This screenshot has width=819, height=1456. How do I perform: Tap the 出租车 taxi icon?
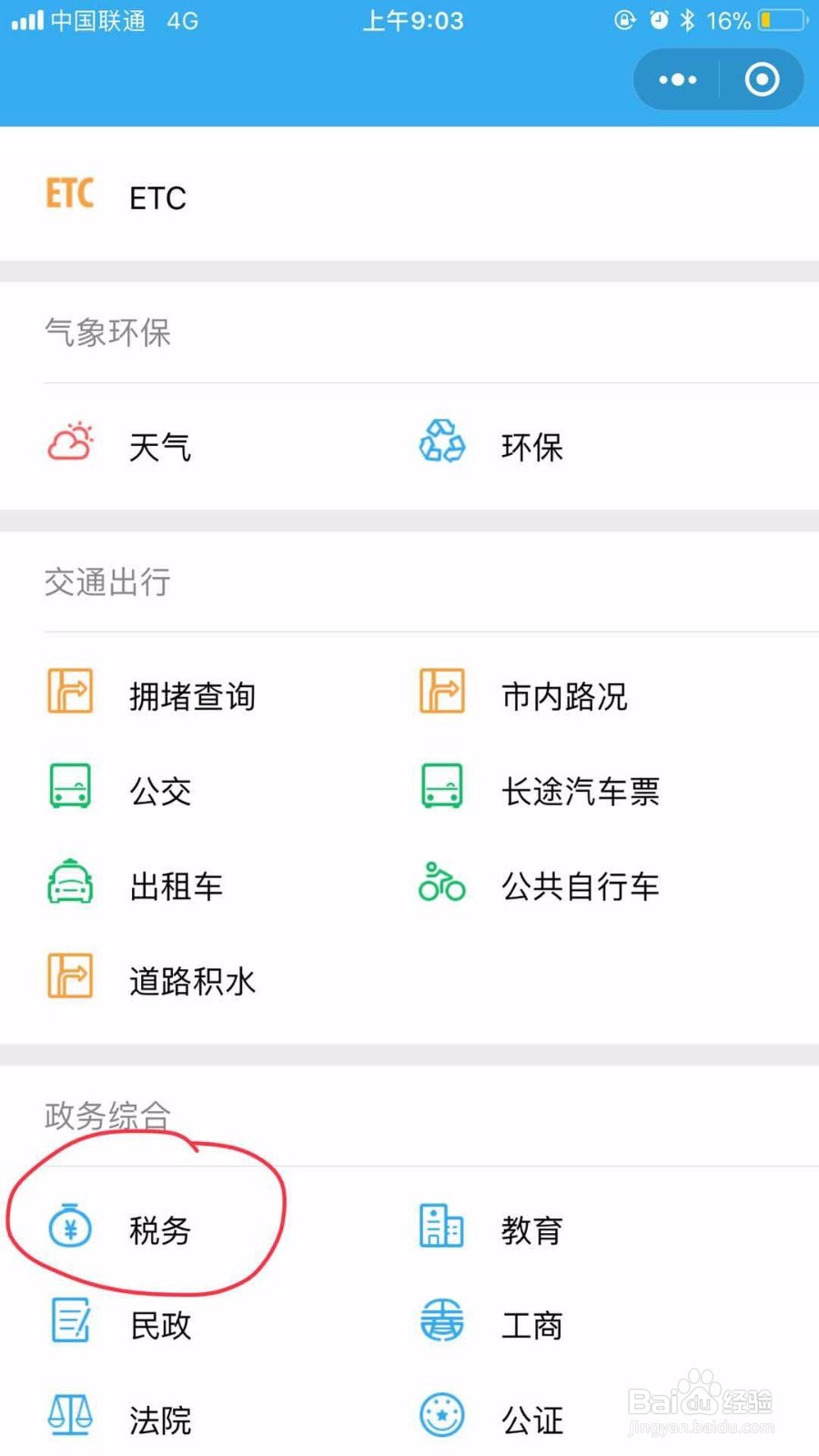click(x=69, y=883)
